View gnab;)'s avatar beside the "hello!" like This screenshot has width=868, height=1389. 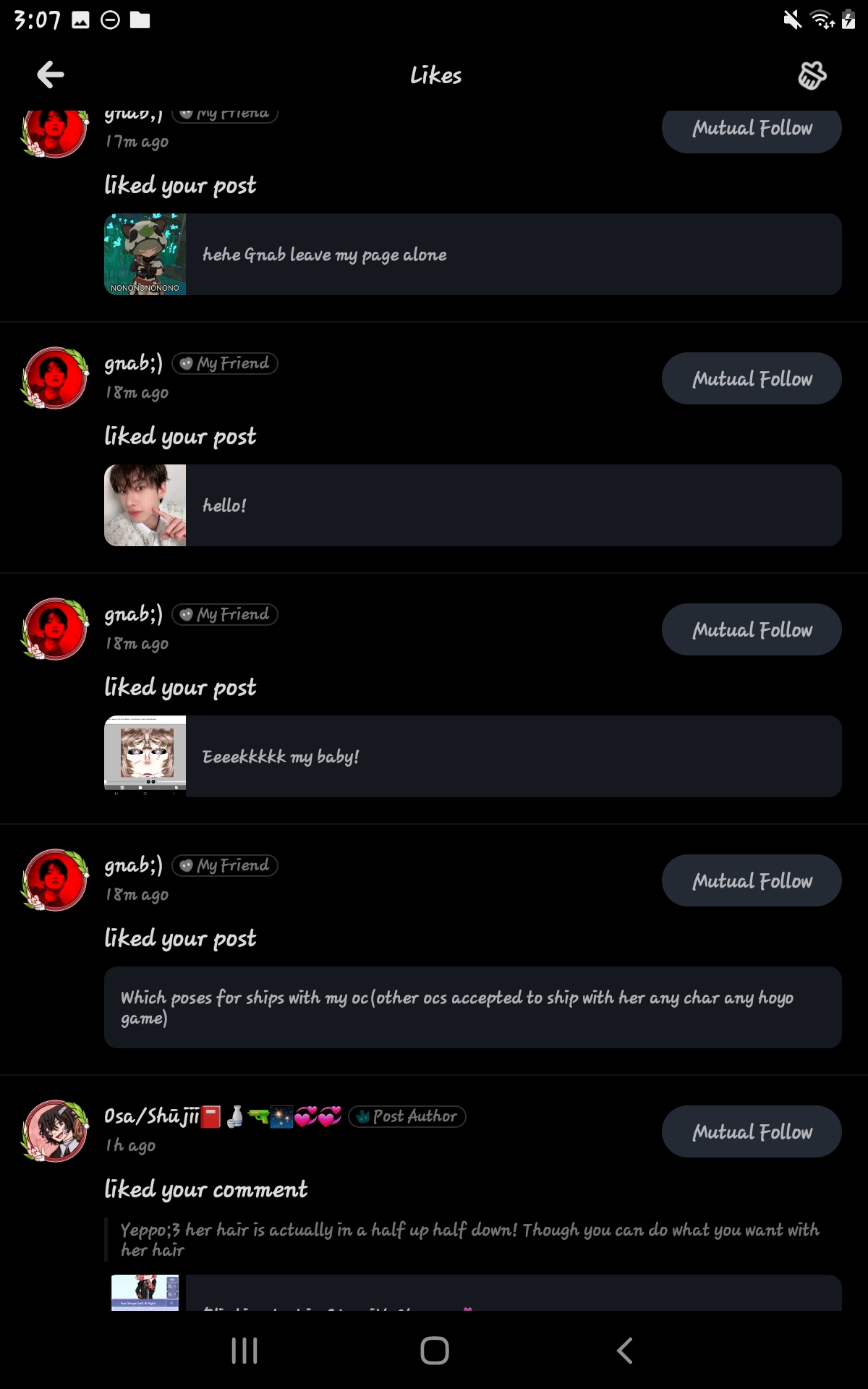point(55,378)
